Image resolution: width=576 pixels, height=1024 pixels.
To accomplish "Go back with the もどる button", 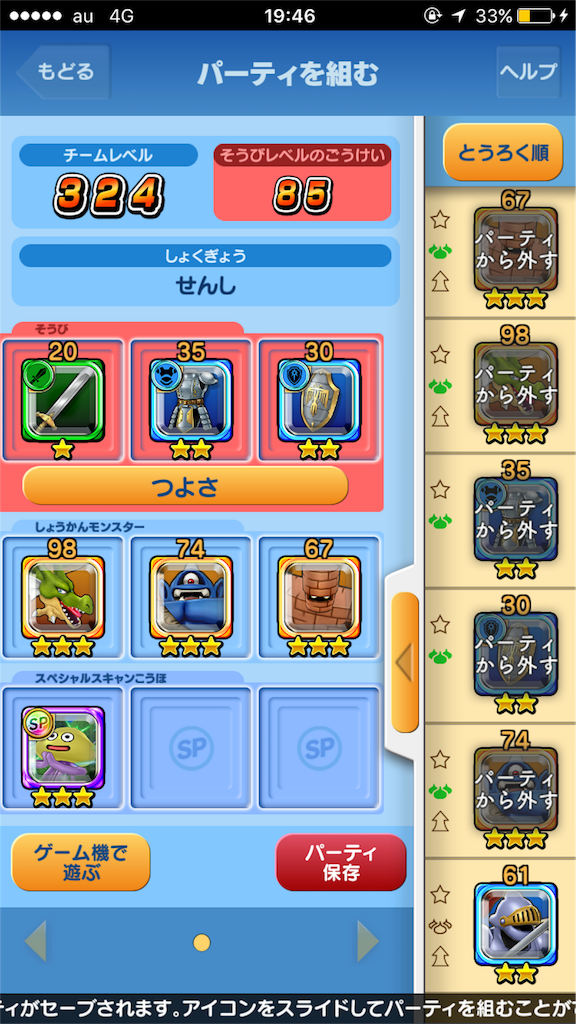I will [63, 71].
